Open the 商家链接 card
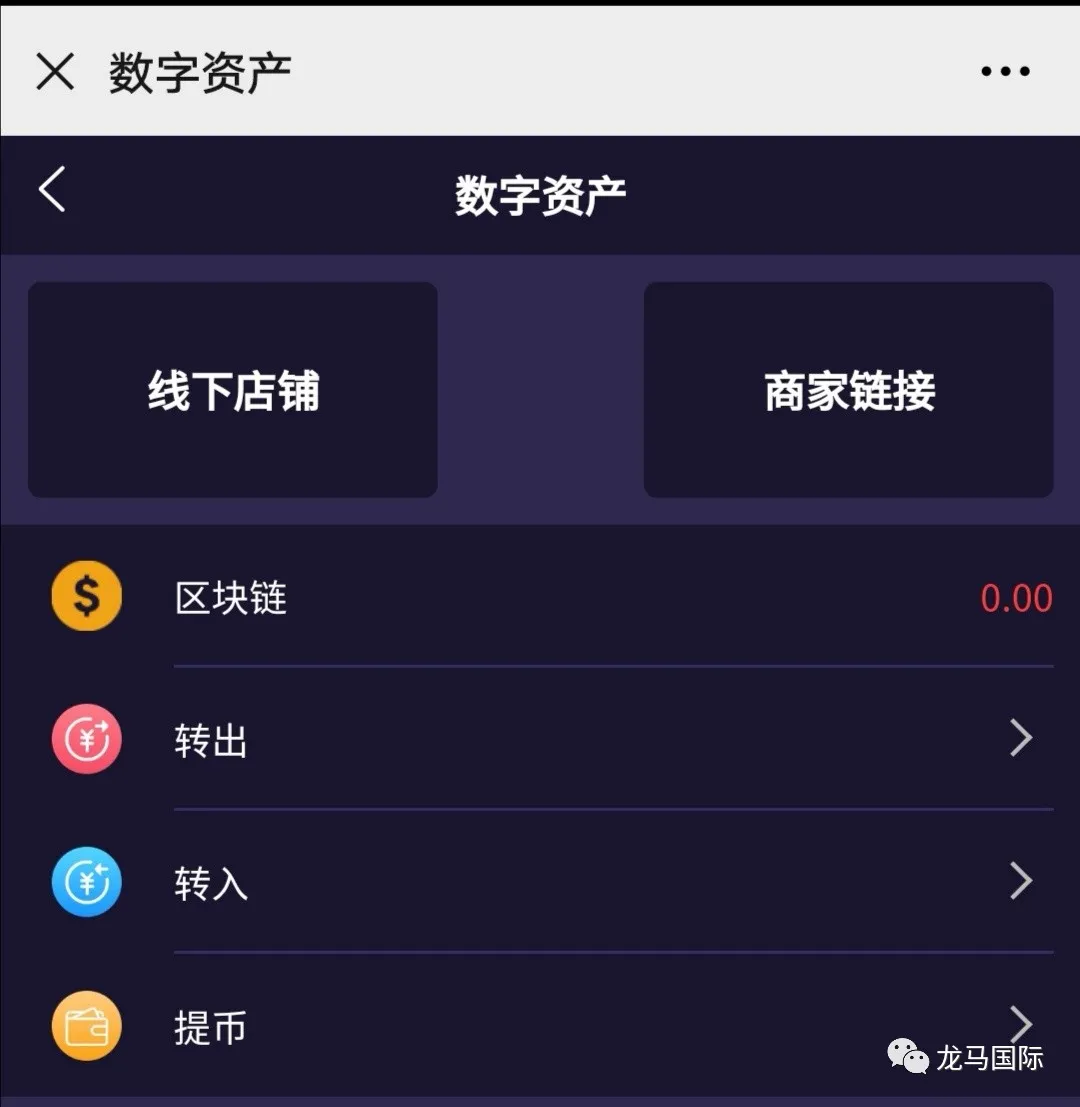The image size is (1080, 1107). pos(848,390)
